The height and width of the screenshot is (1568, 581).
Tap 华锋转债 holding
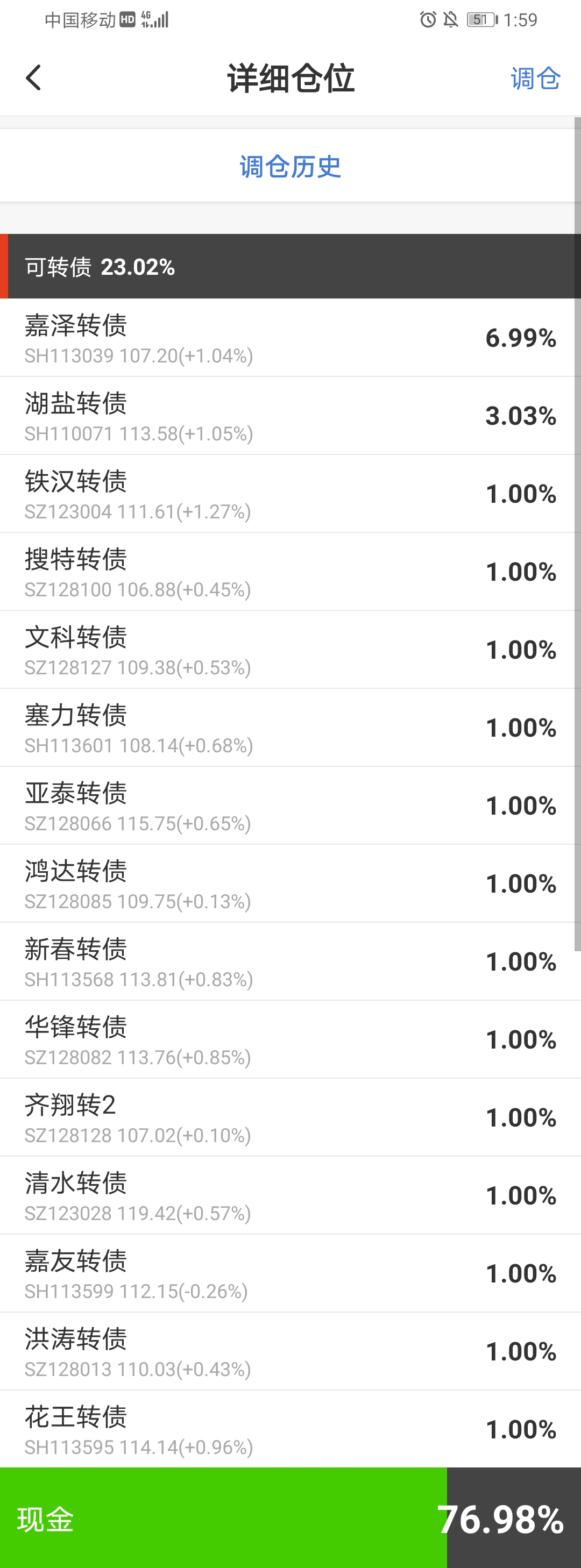[290, 1039]
